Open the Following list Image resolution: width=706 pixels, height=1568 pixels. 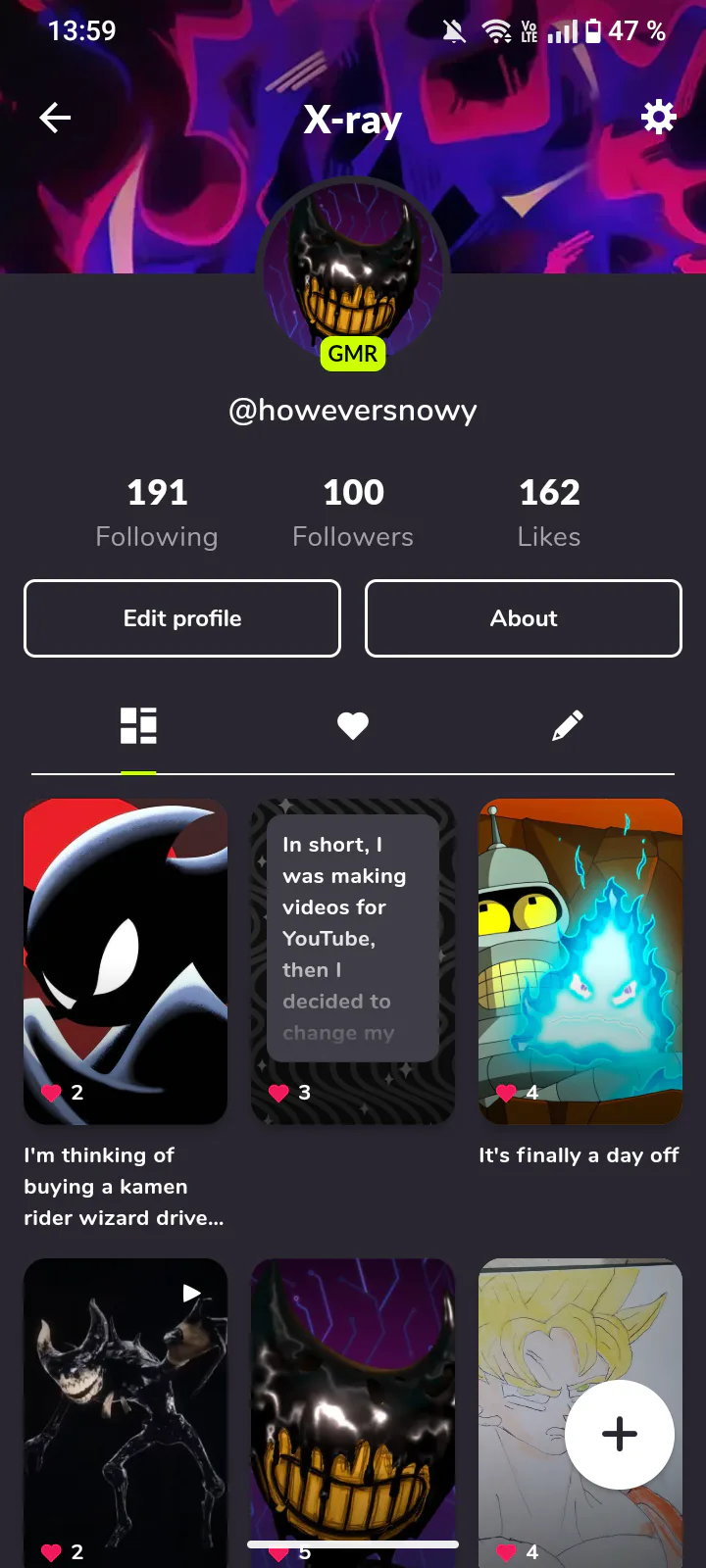[157, 513]
